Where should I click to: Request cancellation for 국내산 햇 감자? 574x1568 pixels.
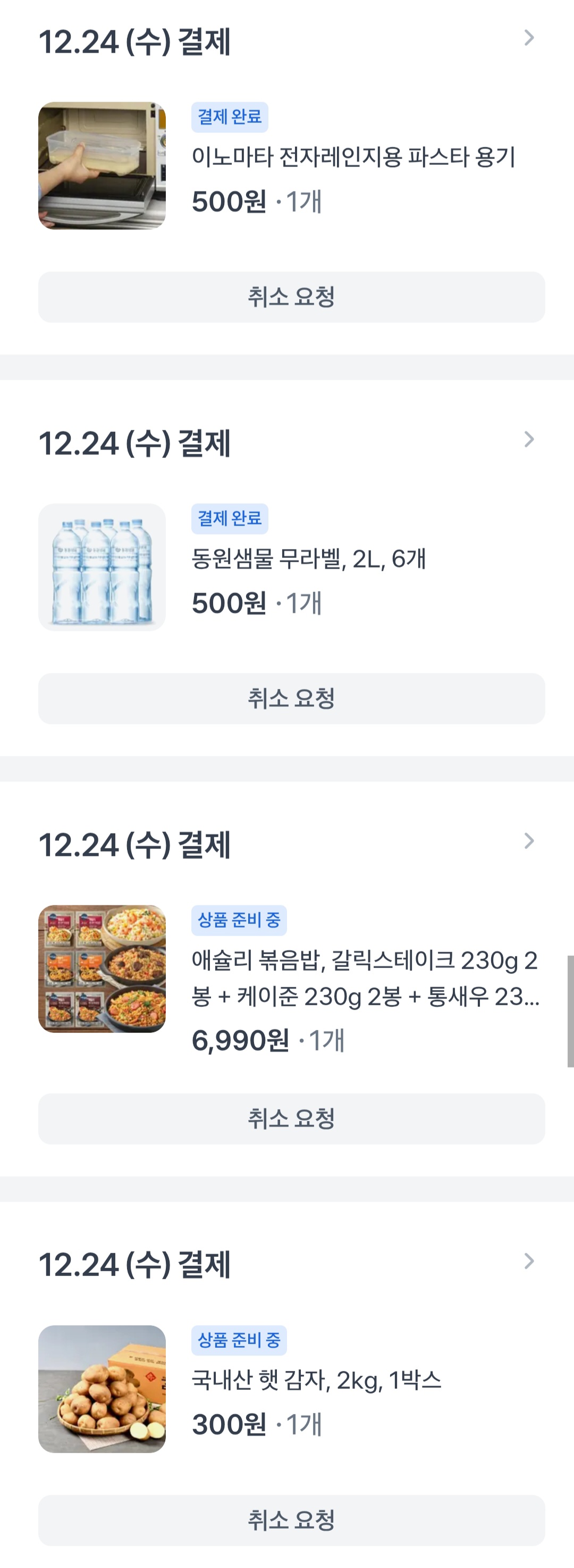tap(291, 1521)
